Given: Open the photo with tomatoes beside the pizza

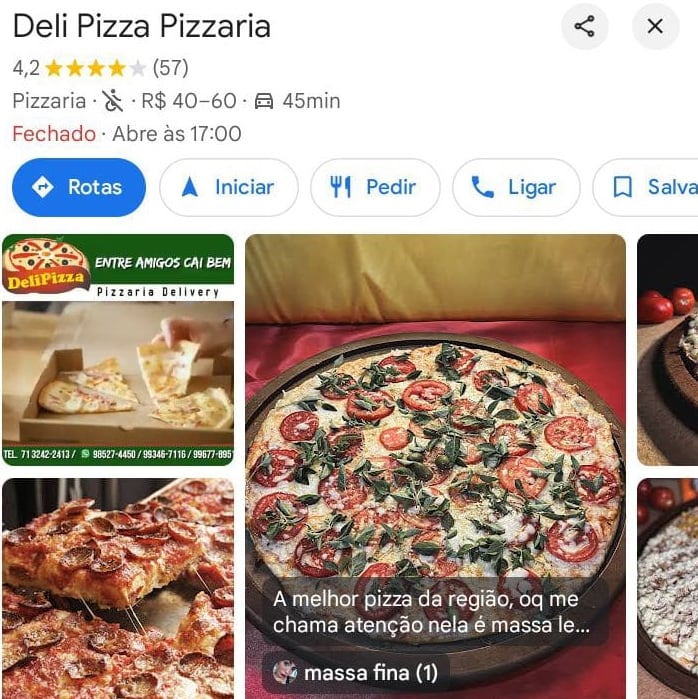Looking at the screenshot, I should (x=668, y=350).
